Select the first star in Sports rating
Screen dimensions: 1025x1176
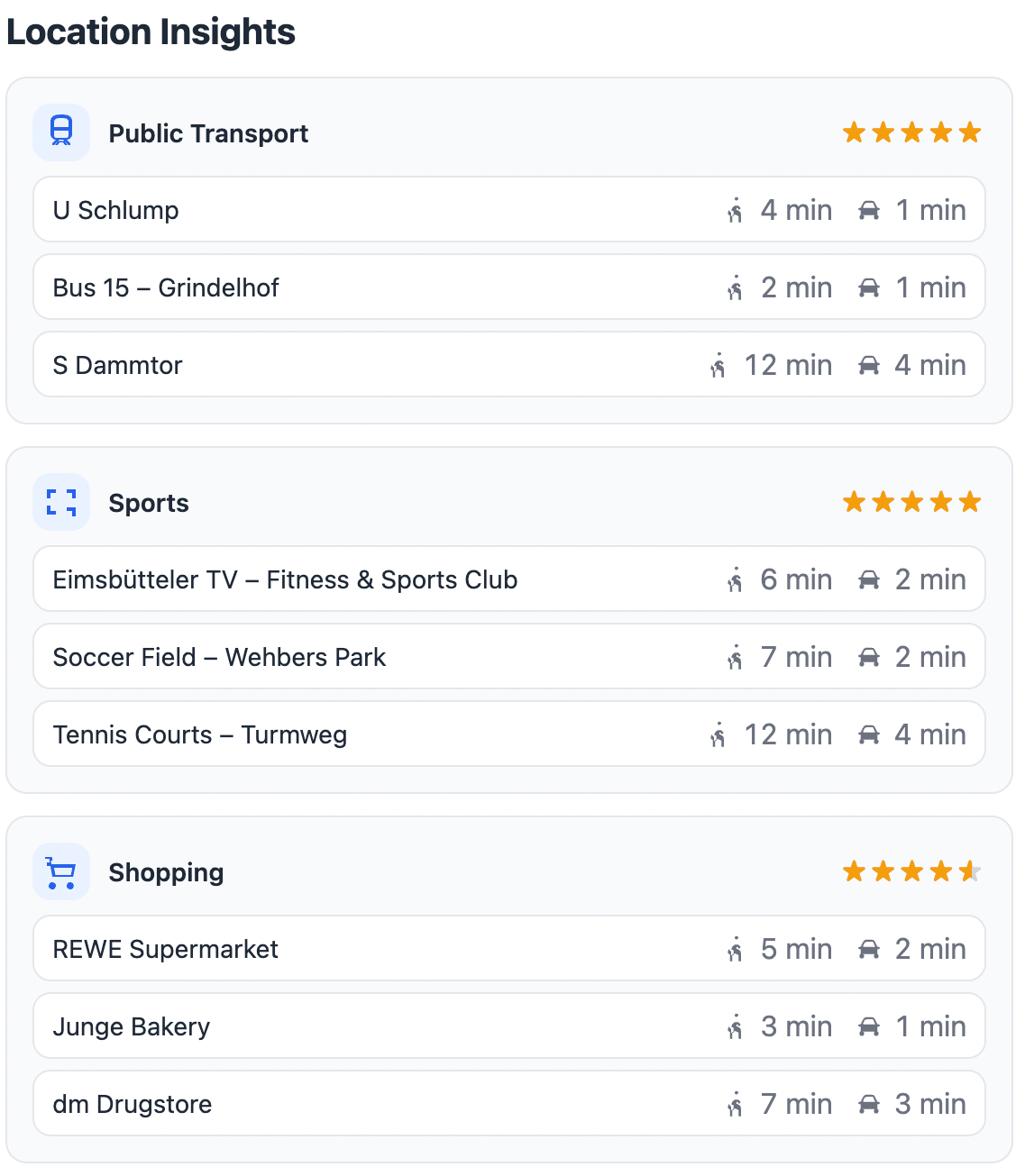853,502
